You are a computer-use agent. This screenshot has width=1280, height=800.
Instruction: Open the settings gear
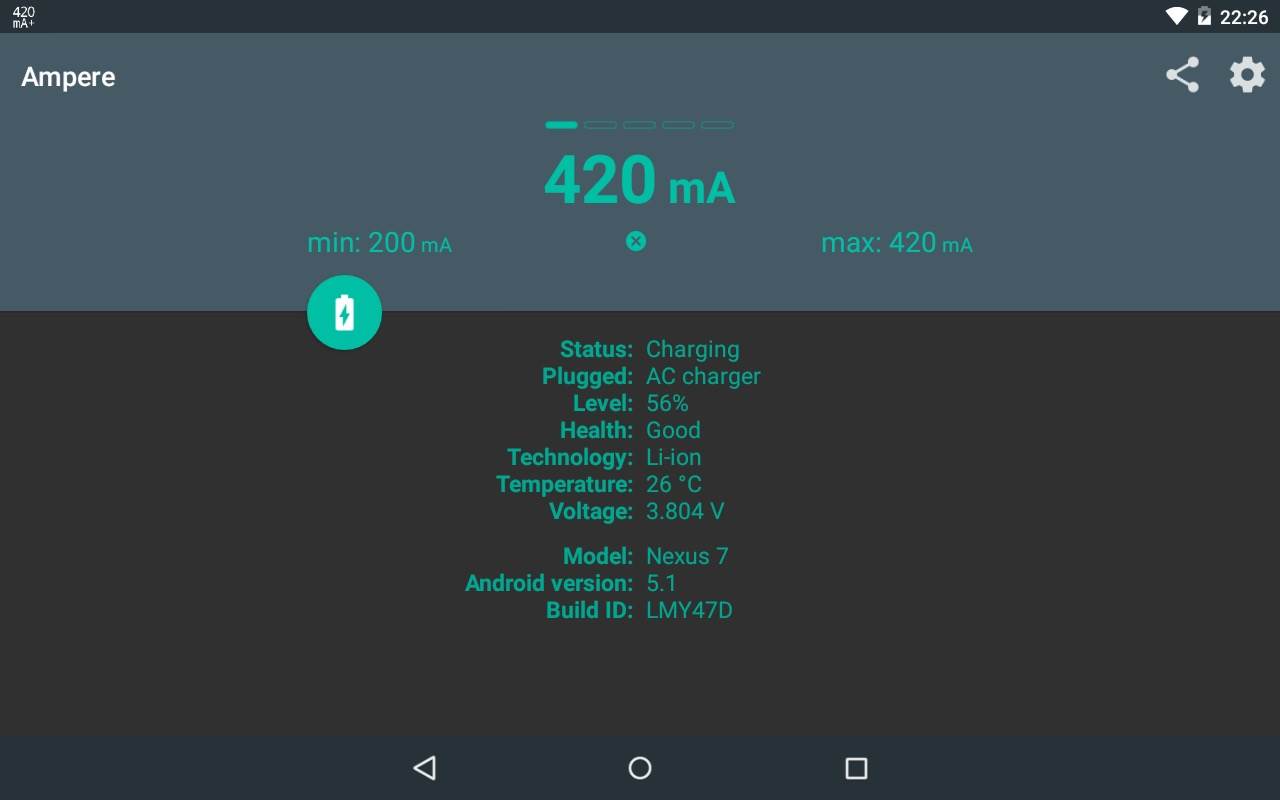point(1246,76)
